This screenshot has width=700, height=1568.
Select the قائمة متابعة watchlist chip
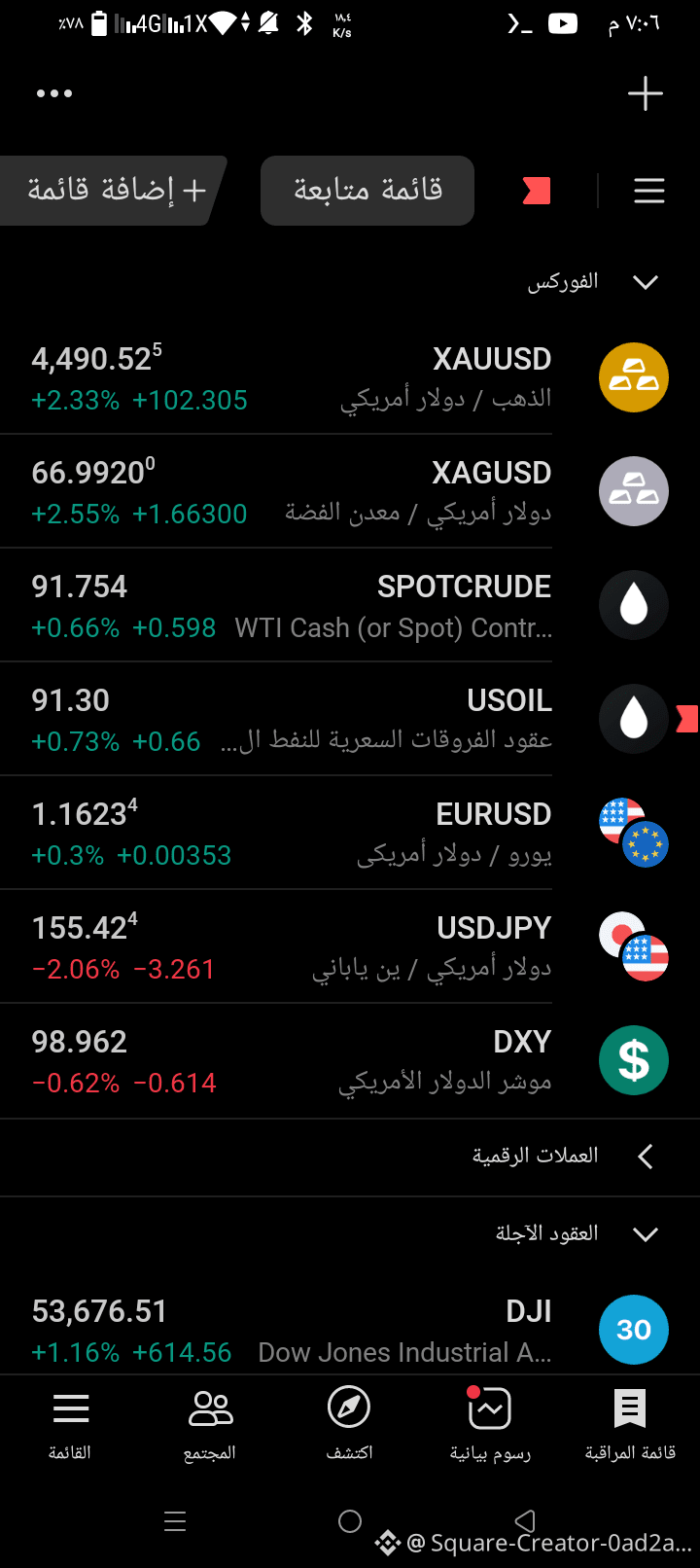pyautogui.click(x=367, y=191)
